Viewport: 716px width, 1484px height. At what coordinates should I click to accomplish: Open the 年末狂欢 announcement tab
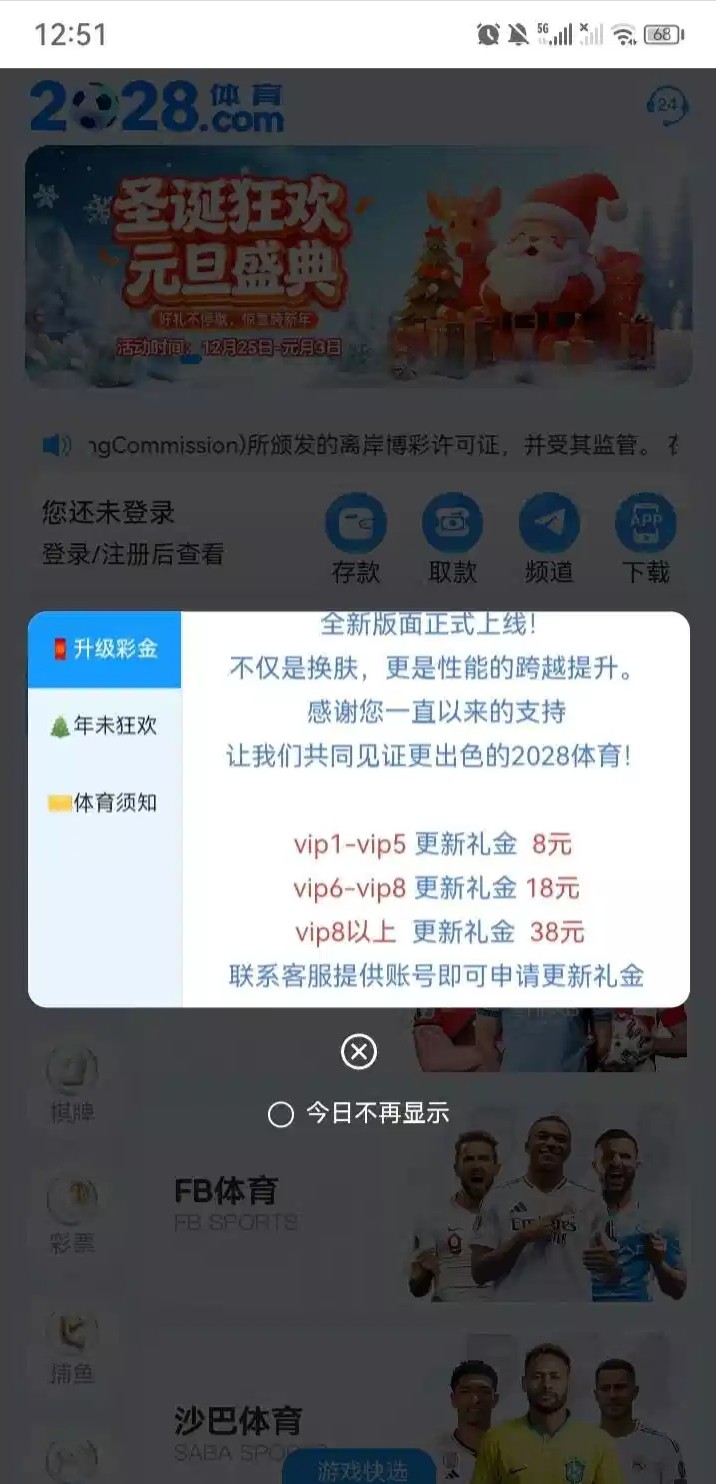[105, 726]
